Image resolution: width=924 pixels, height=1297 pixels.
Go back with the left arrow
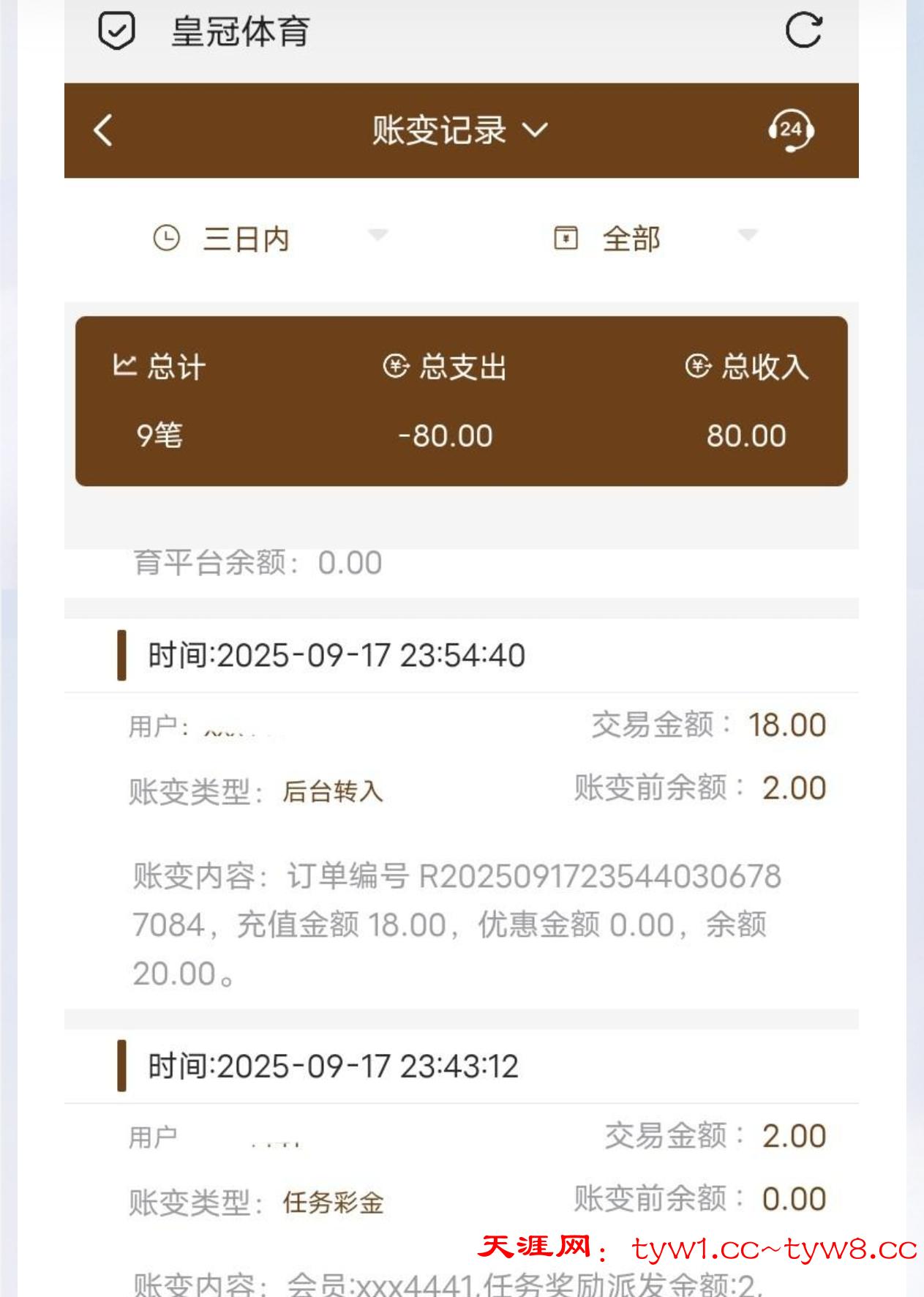103,130
